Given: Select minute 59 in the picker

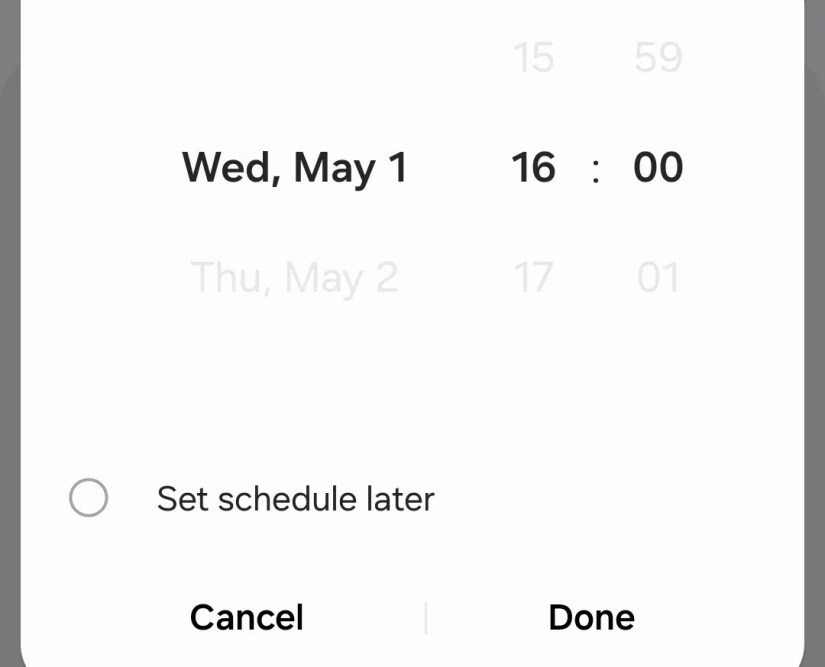Looking at the screenshot, I should point(658,58).
